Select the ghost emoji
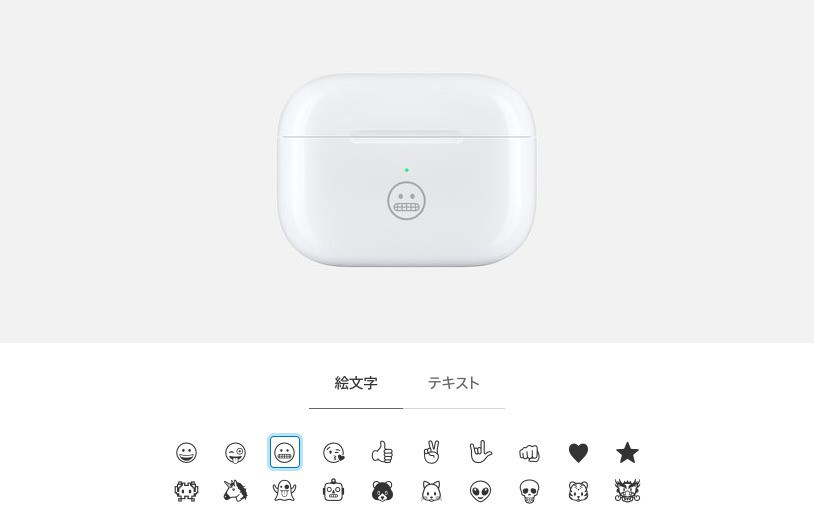 pyautogui.click(x=284, y=491)
